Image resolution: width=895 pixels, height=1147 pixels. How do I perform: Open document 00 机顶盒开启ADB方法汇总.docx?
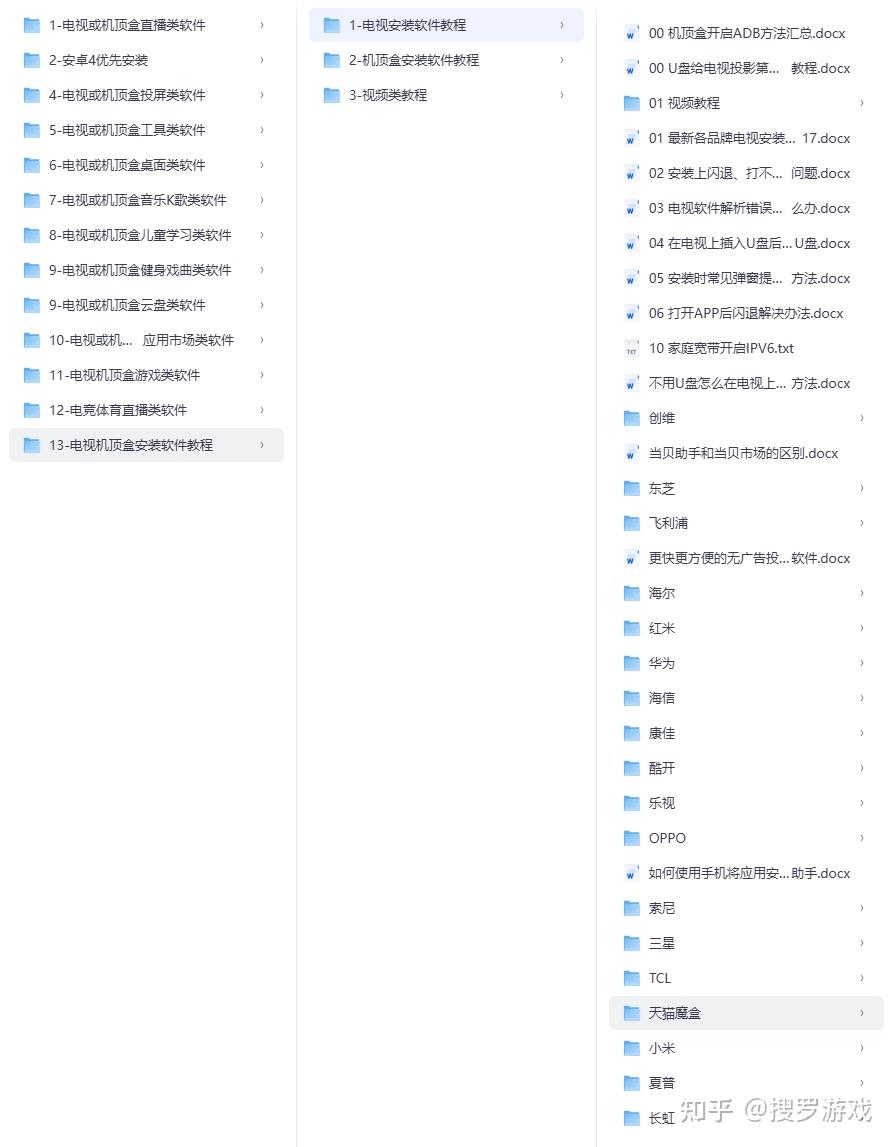pyautogui.click(x=746, y=33)
